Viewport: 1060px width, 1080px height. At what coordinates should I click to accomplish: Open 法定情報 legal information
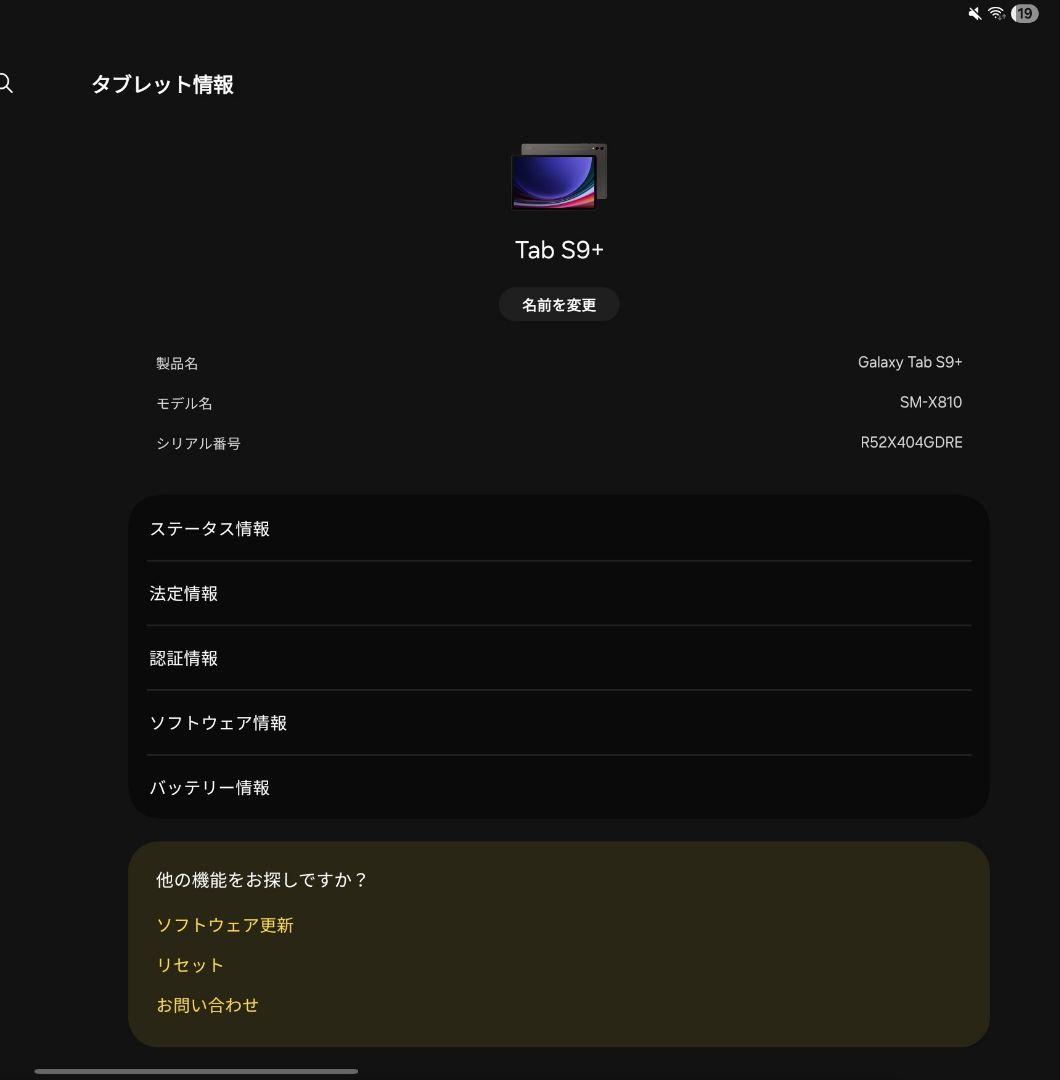pyautogui.click(x=559, y=594)
